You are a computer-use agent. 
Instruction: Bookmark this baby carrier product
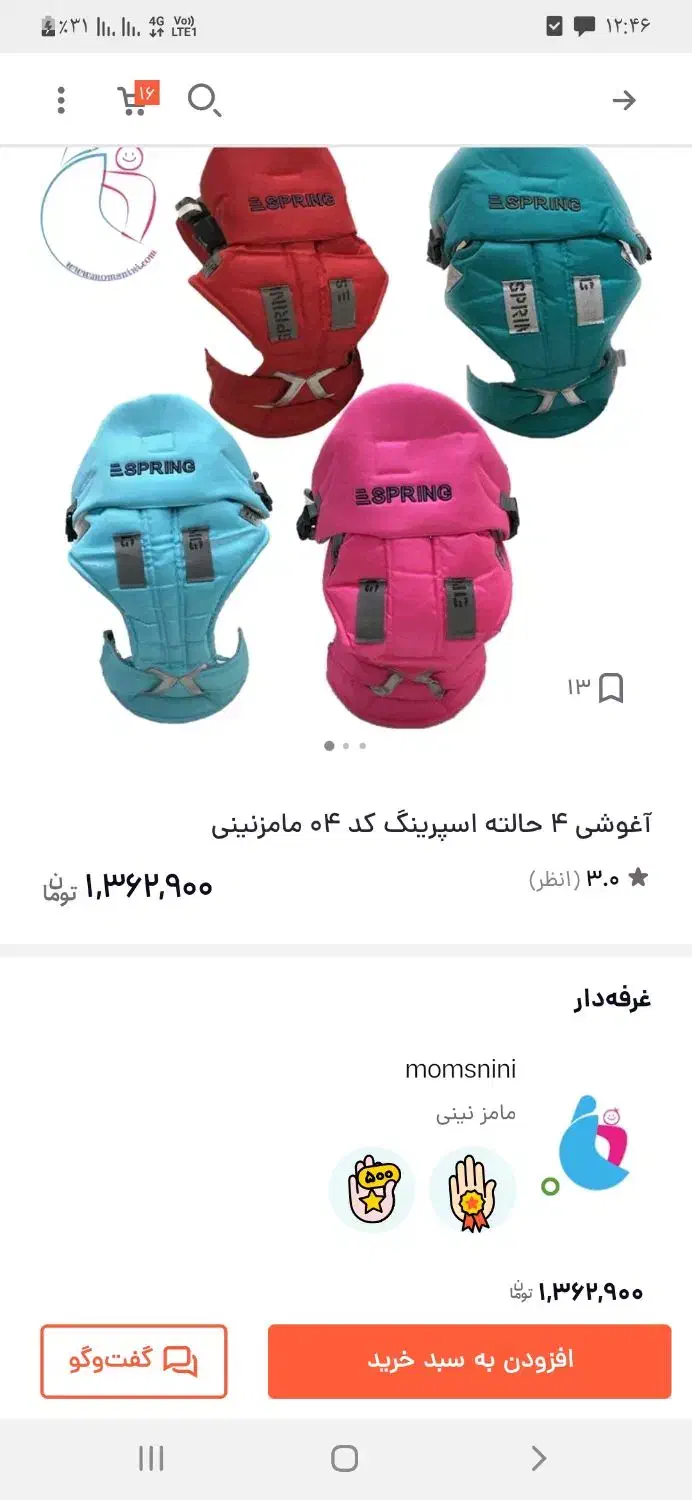tap(611, 688)
